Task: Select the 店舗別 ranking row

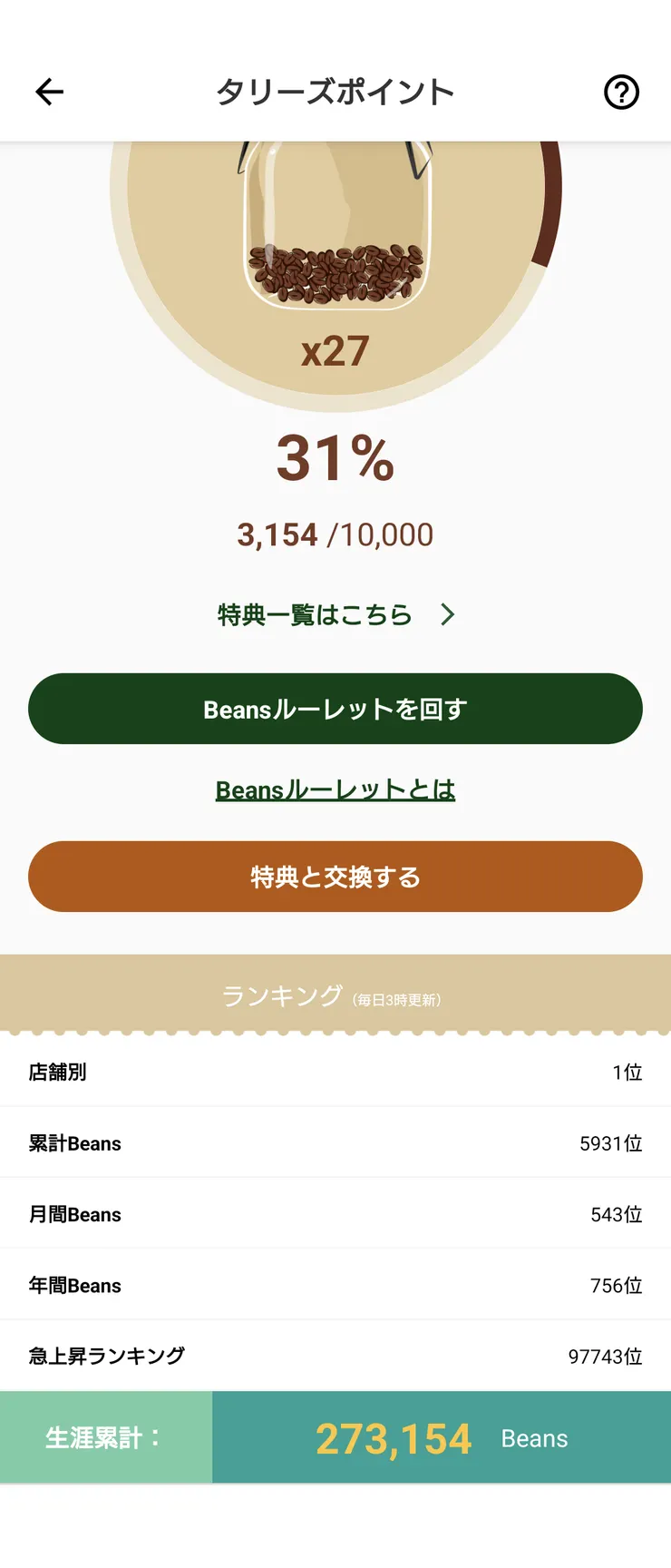Action: pyautogui.click(x=335, y=1072)
